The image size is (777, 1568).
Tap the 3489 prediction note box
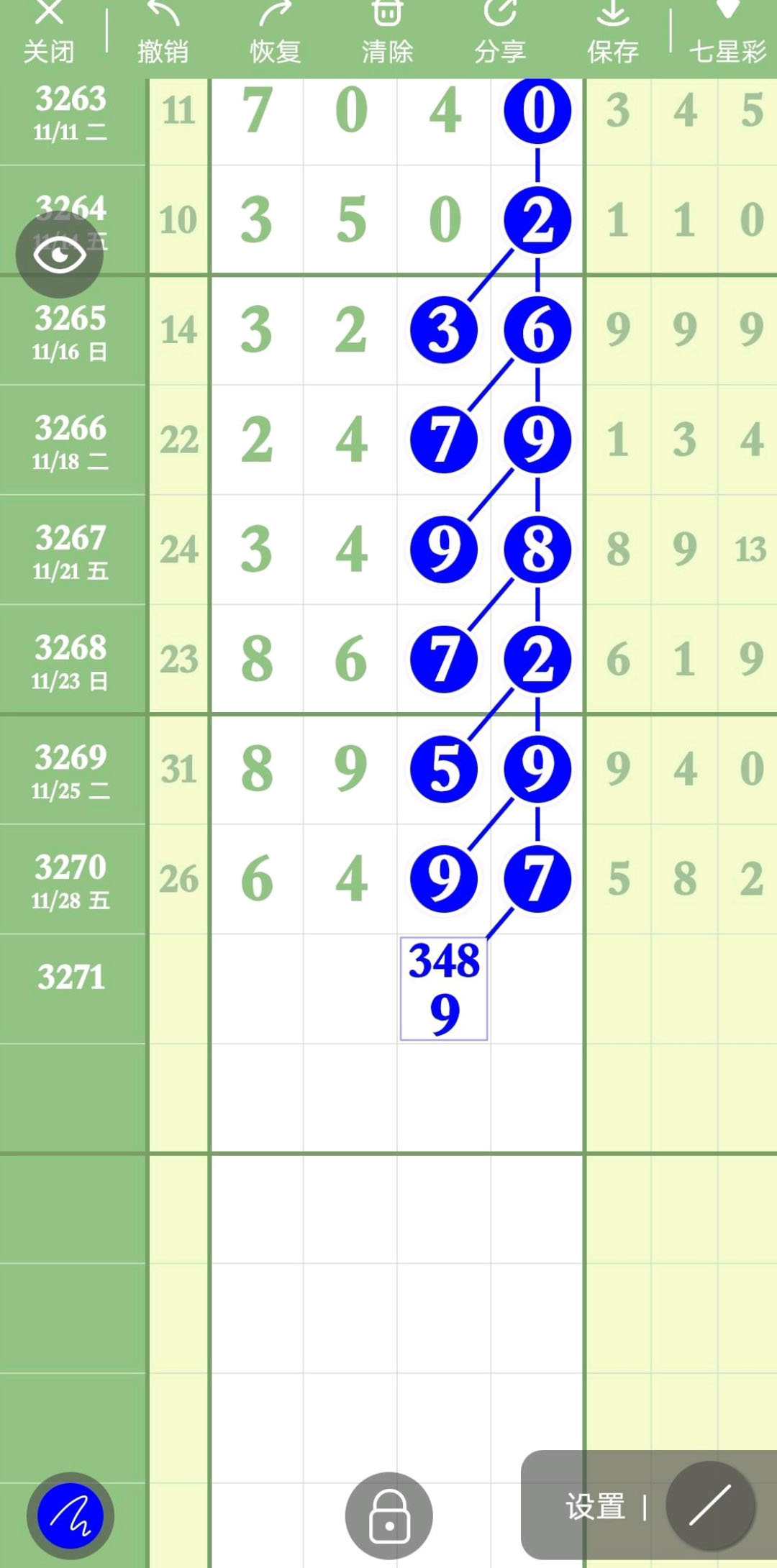point(444,988)
